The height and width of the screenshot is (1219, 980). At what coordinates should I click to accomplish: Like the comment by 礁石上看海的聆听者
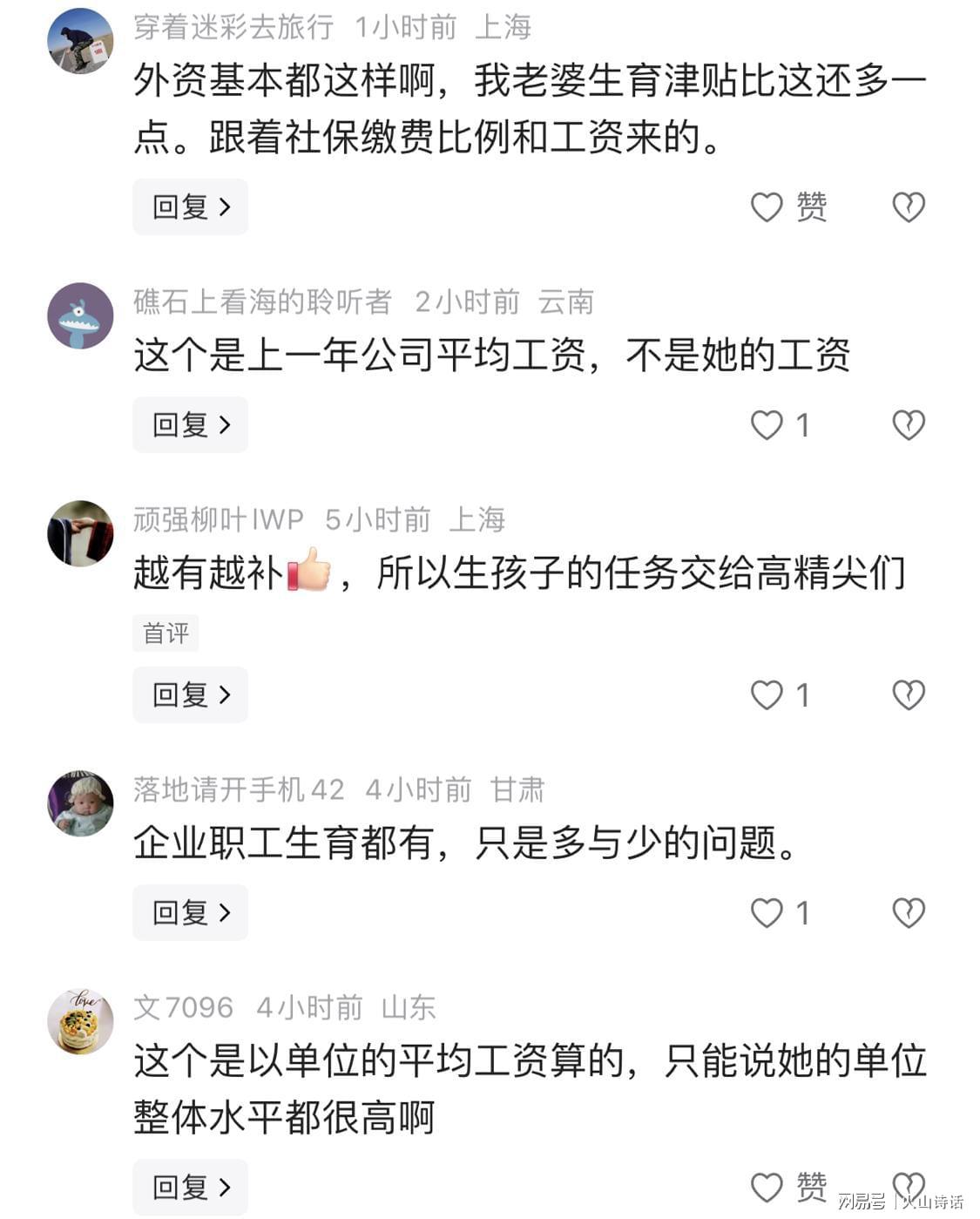pos(767,425)
